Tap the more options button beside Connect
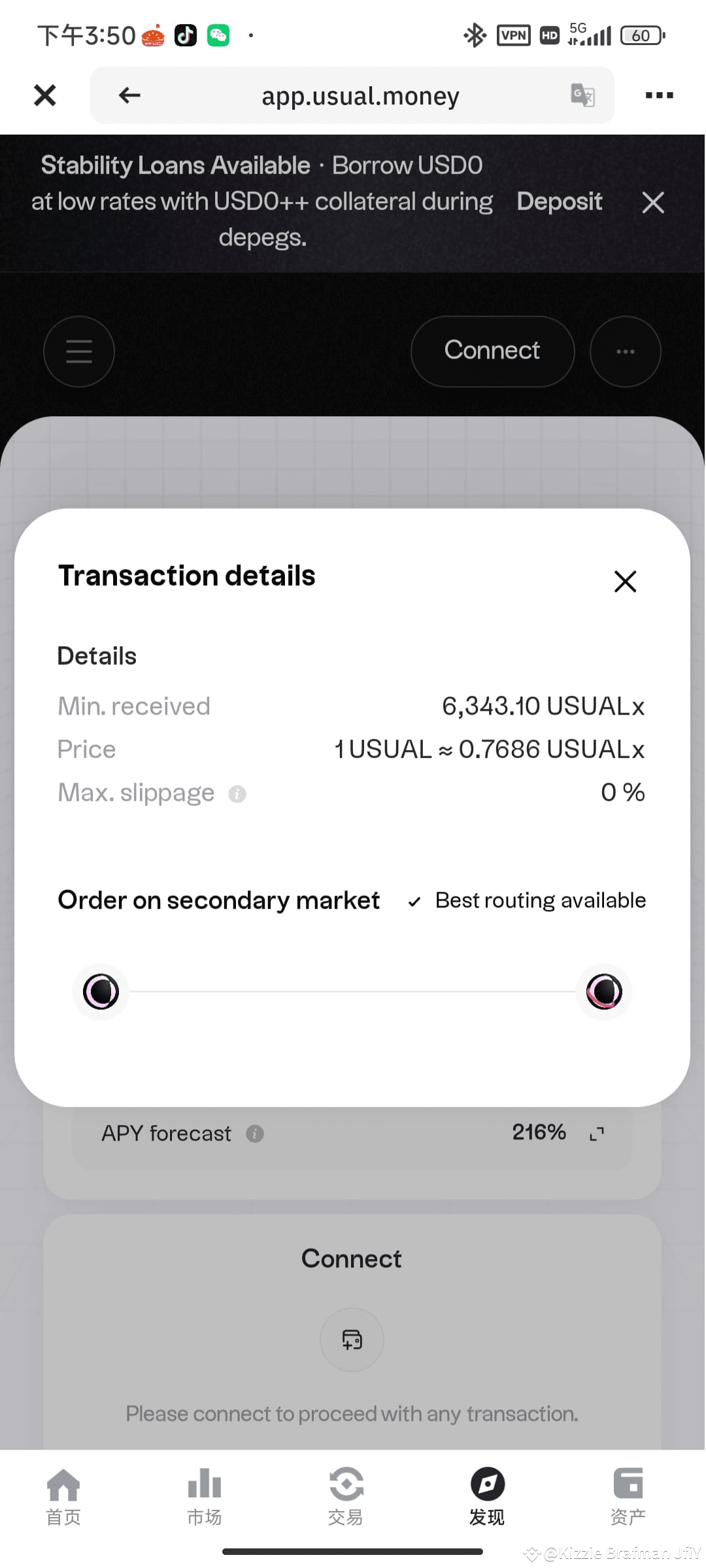 click(625, 351)
